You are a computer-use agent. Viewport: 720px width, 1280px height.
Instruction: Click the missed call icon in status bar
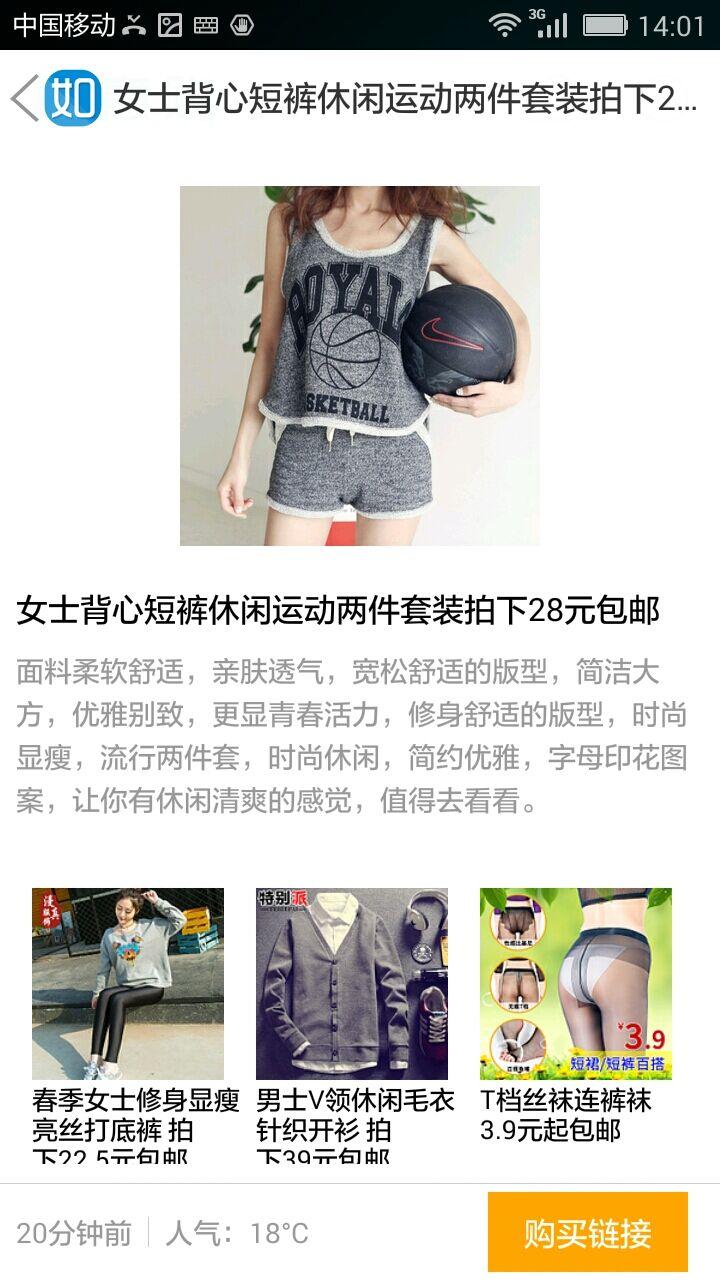pyautogui.click(x=133, y=21)
